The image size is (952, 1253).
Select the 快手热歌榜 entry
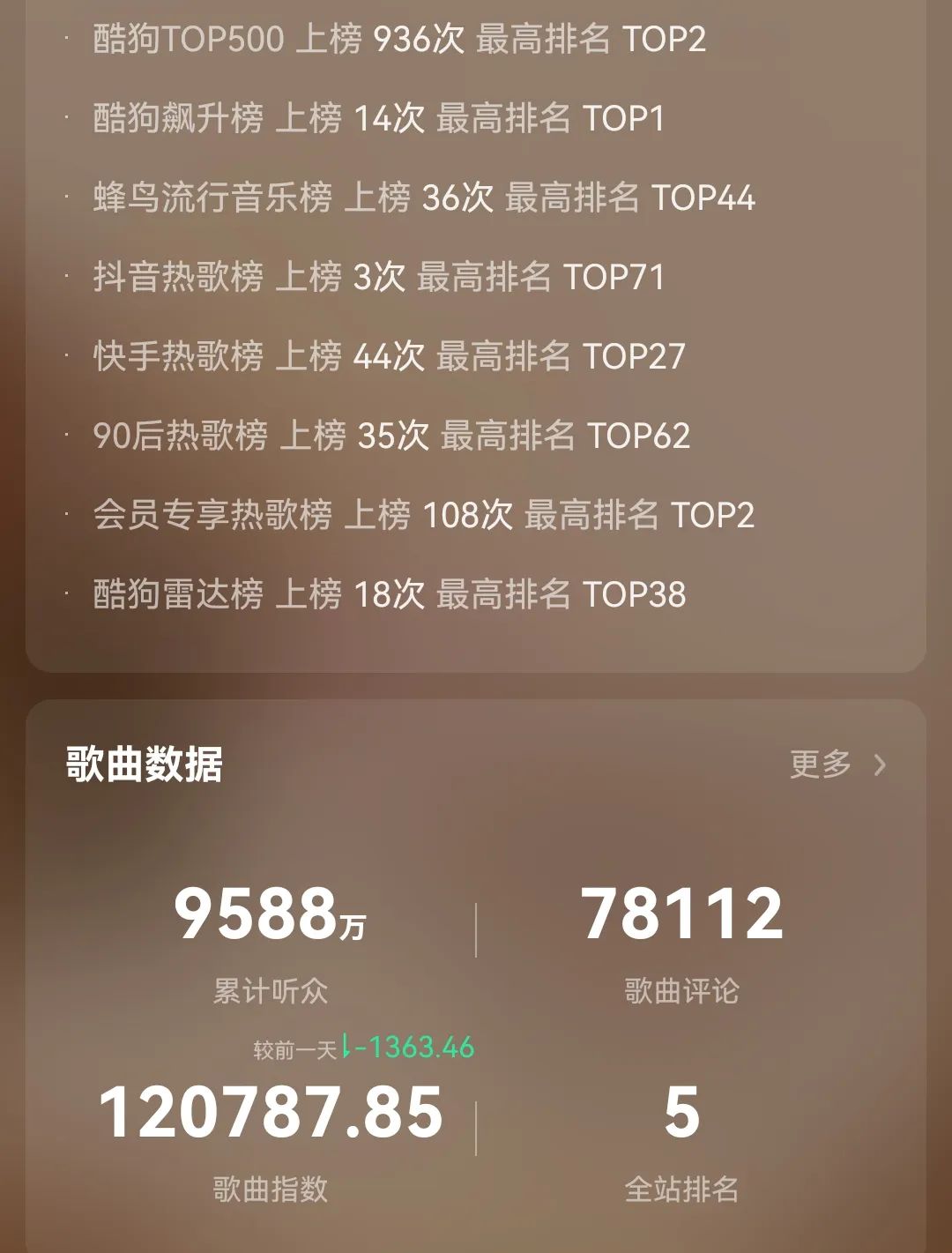(x=388, y=355)
